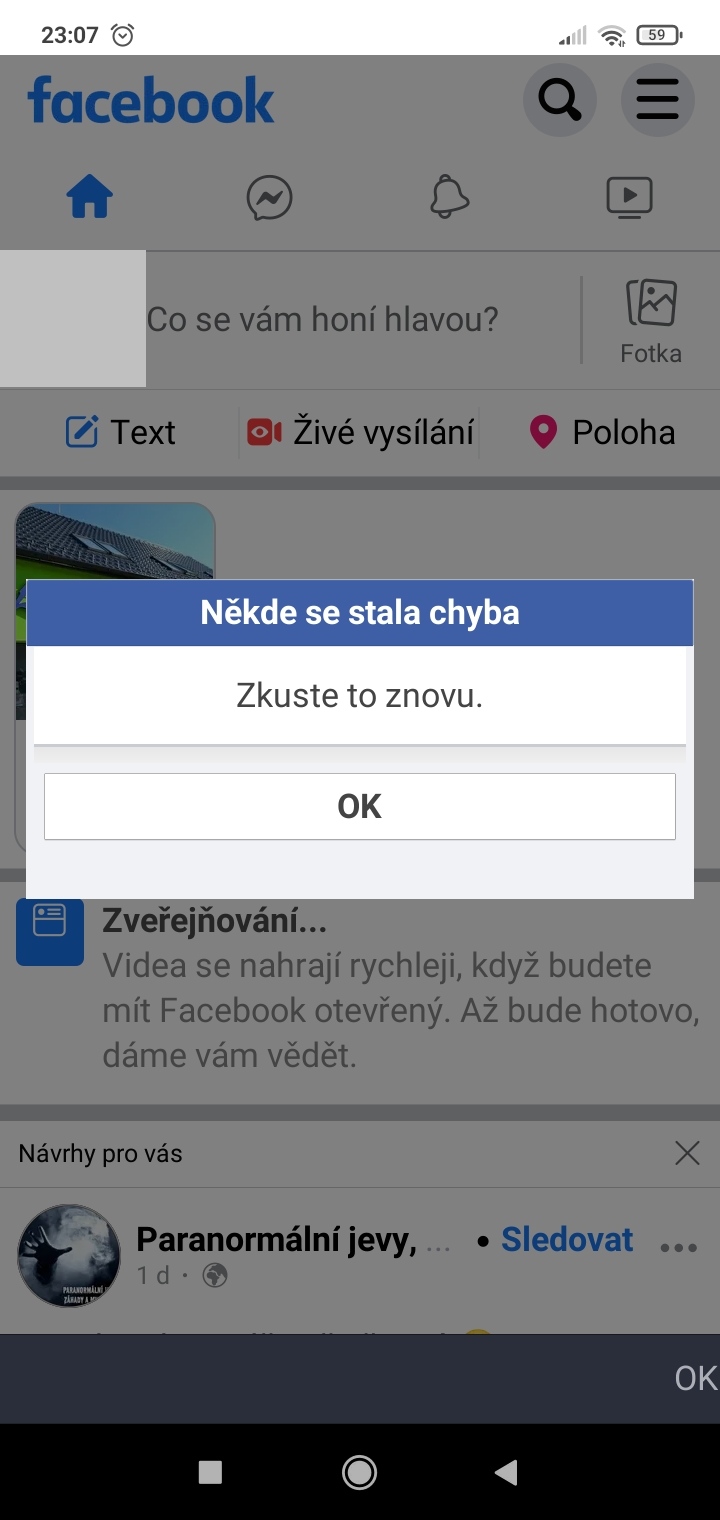This screenshot has width=720, height=1520.
Task: Open recent apps with square button
Action: click(210, 1472)
